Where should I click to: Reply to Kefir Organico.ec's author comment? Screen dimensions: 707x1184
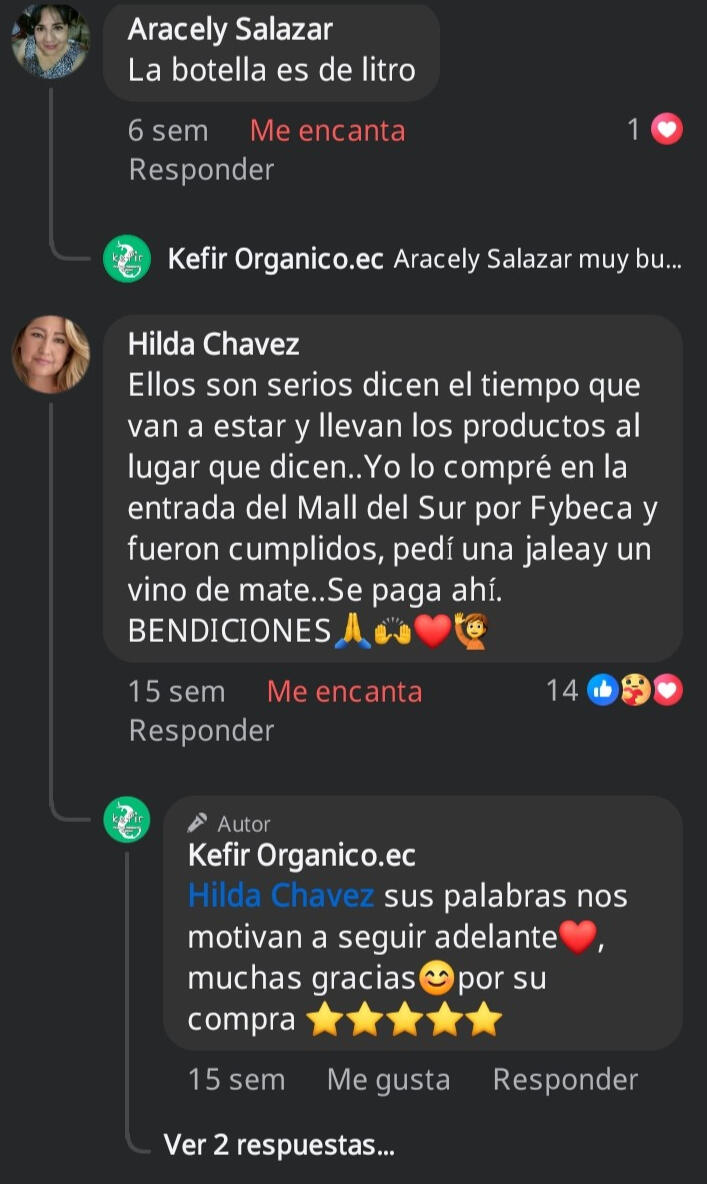[x=565, y=1080]
